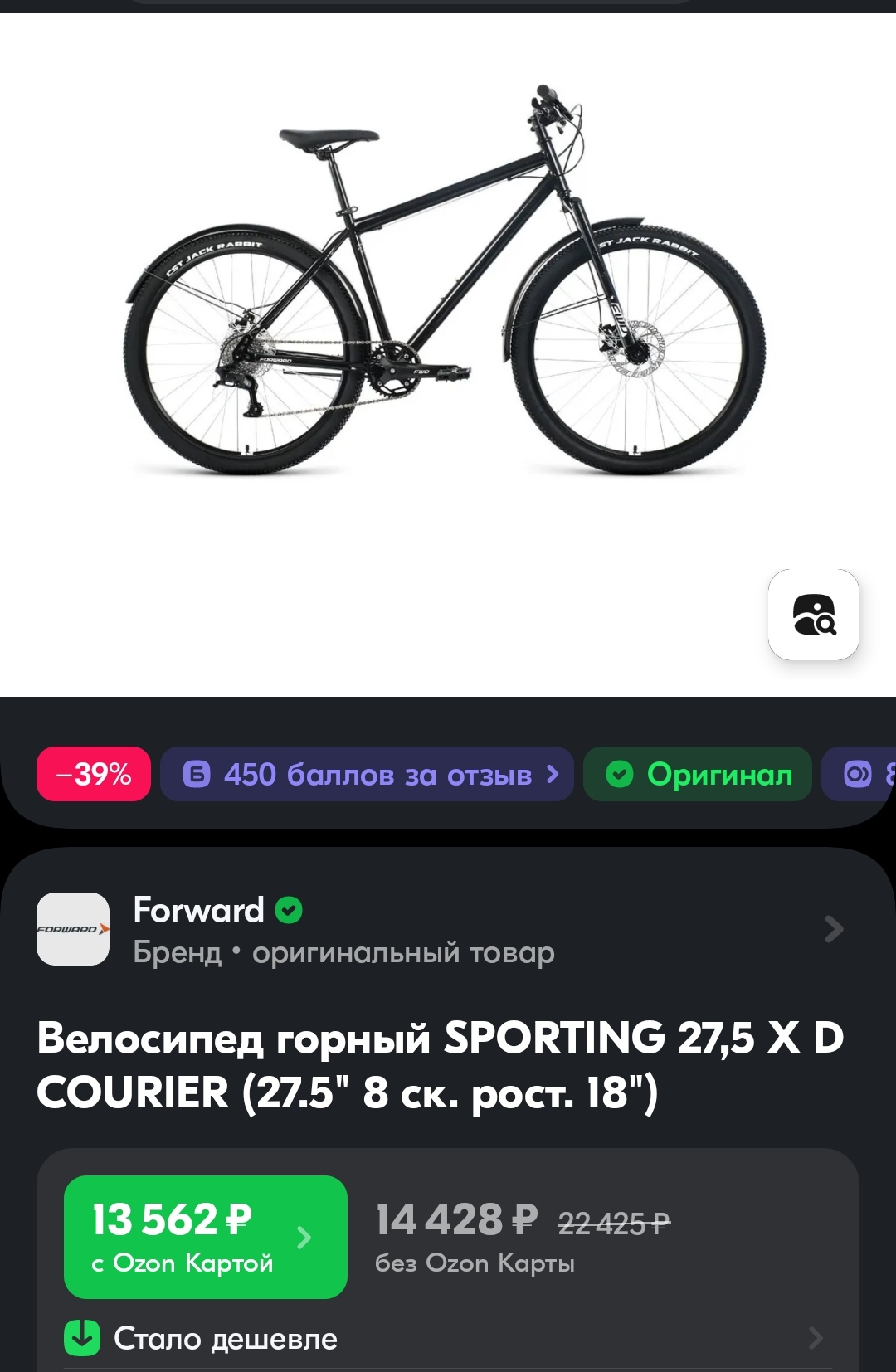The image size is (896, 1372).
Task: Tap the Оригинал badge
Action: click(698, 775)
